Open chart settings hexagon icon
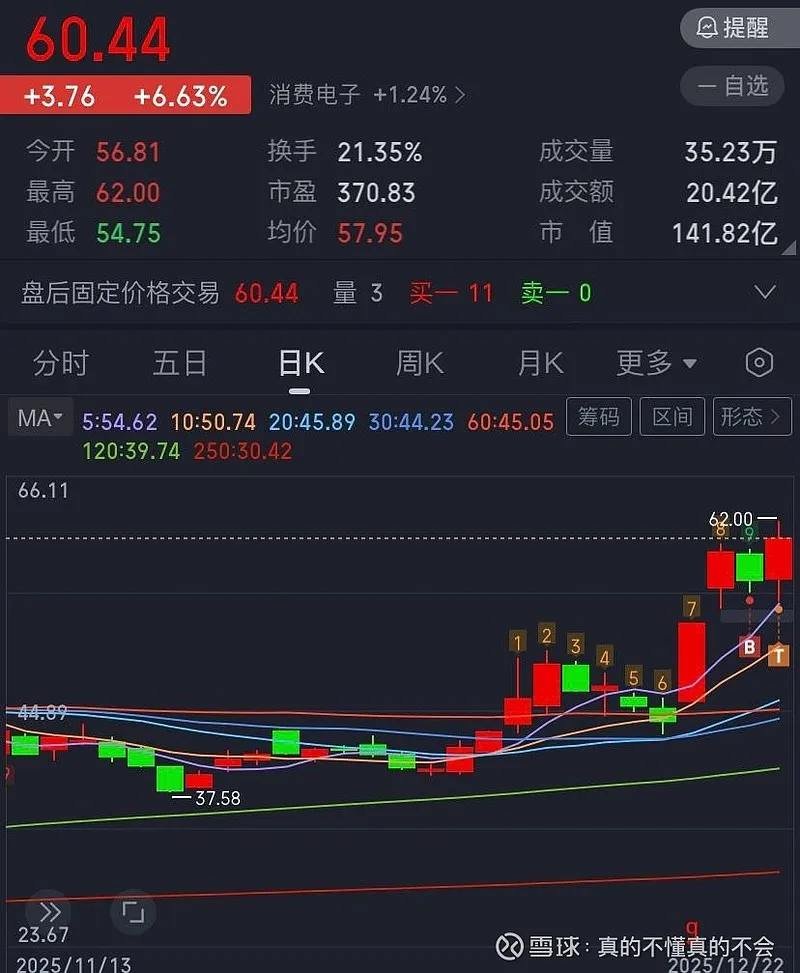Screen dimensions: 800x973 tap(759, 363)
